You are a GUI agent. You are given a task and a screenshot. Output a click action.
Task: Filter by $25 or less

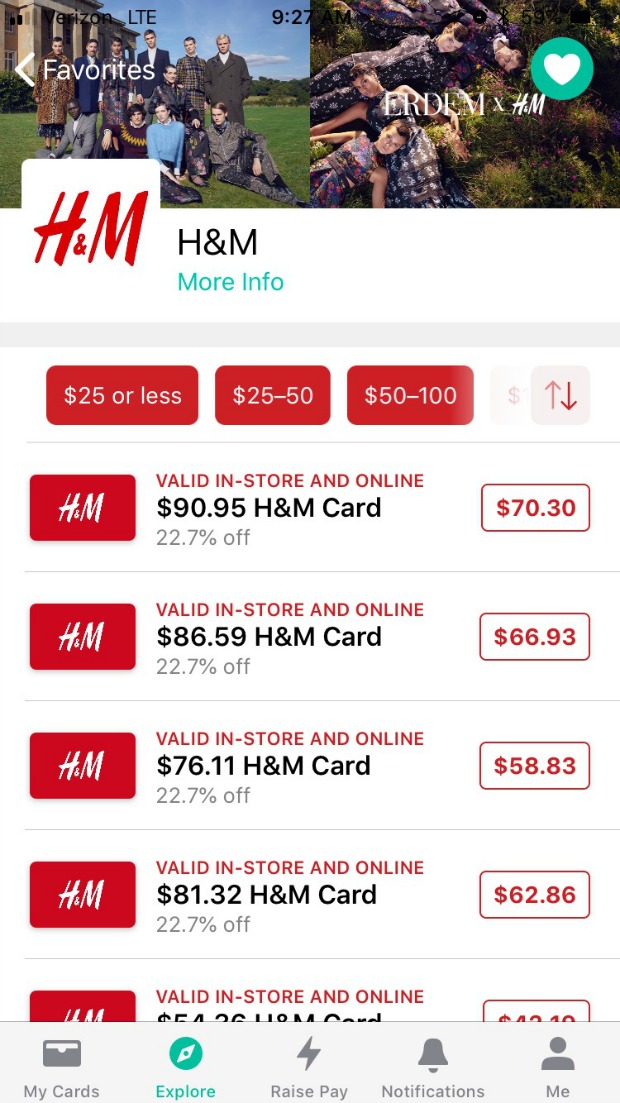point(122,395)
